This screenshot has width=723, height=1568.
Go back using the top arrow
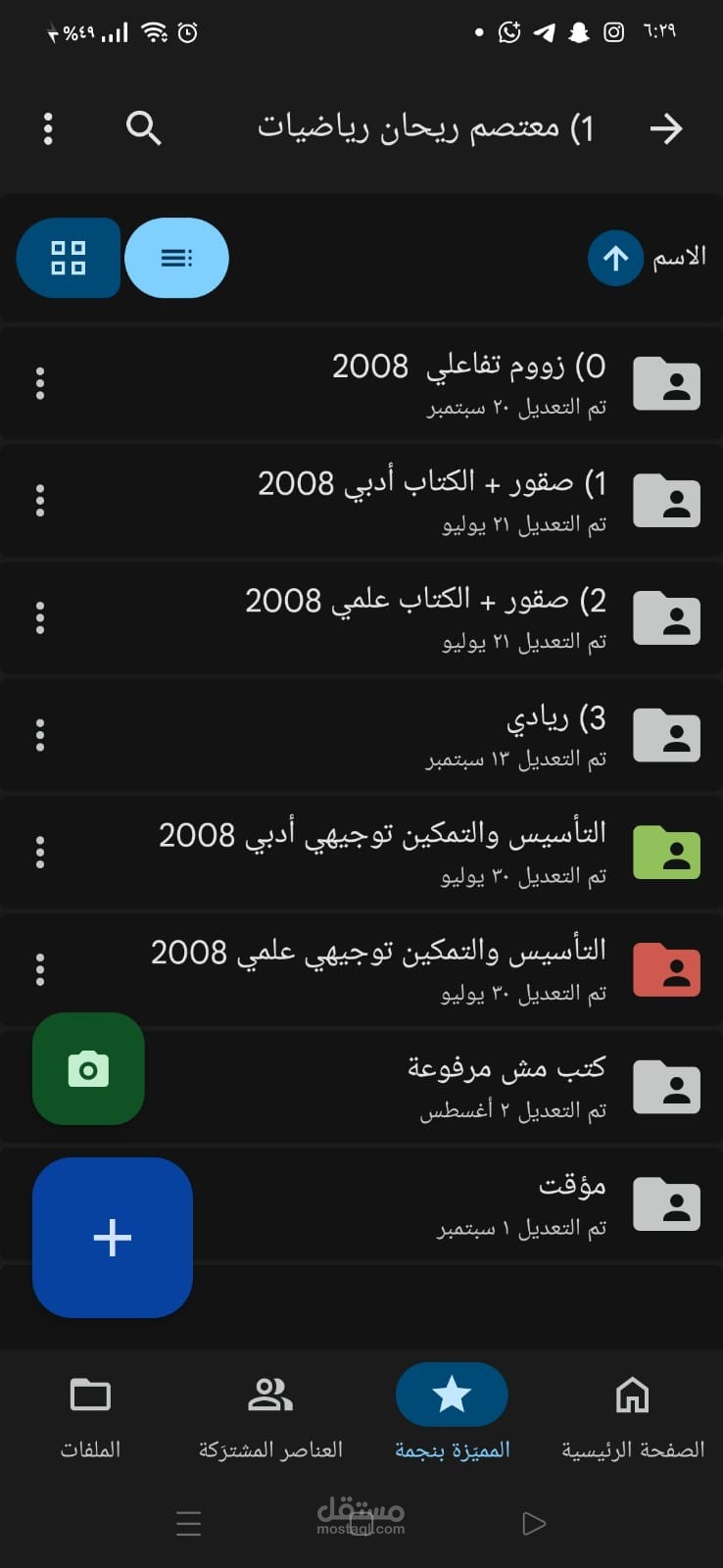[666, 128]
